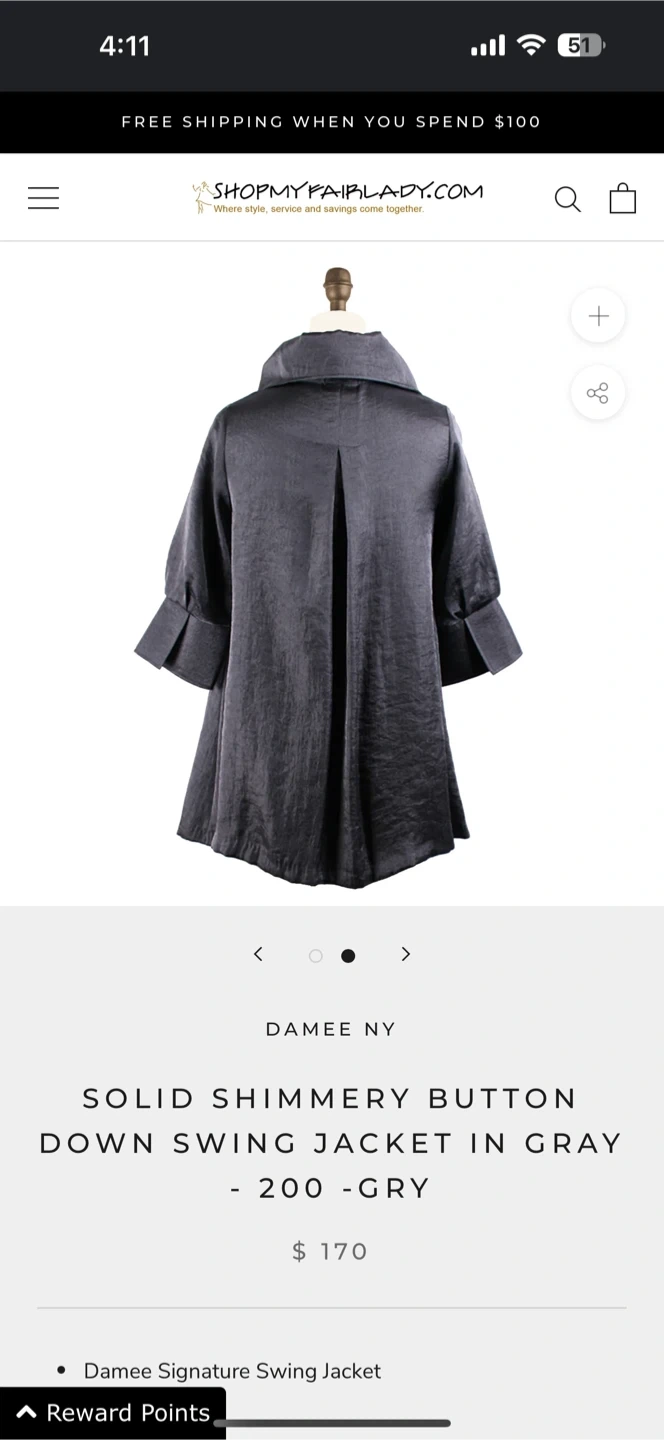
Task: Open the hamburger navigation menu
Action: click(43, 198)
